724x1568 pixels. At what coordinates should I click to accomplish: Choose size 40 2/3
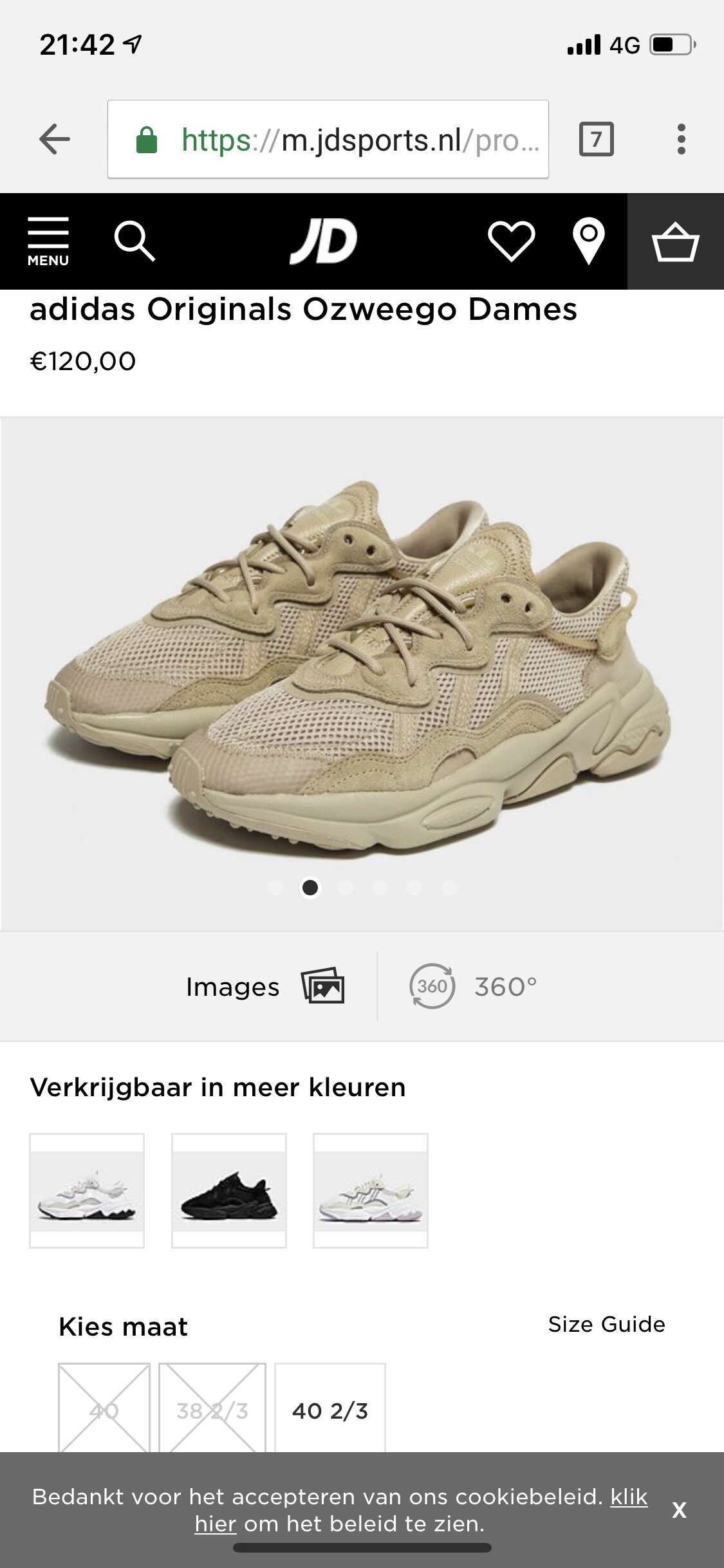(330, 1410)
